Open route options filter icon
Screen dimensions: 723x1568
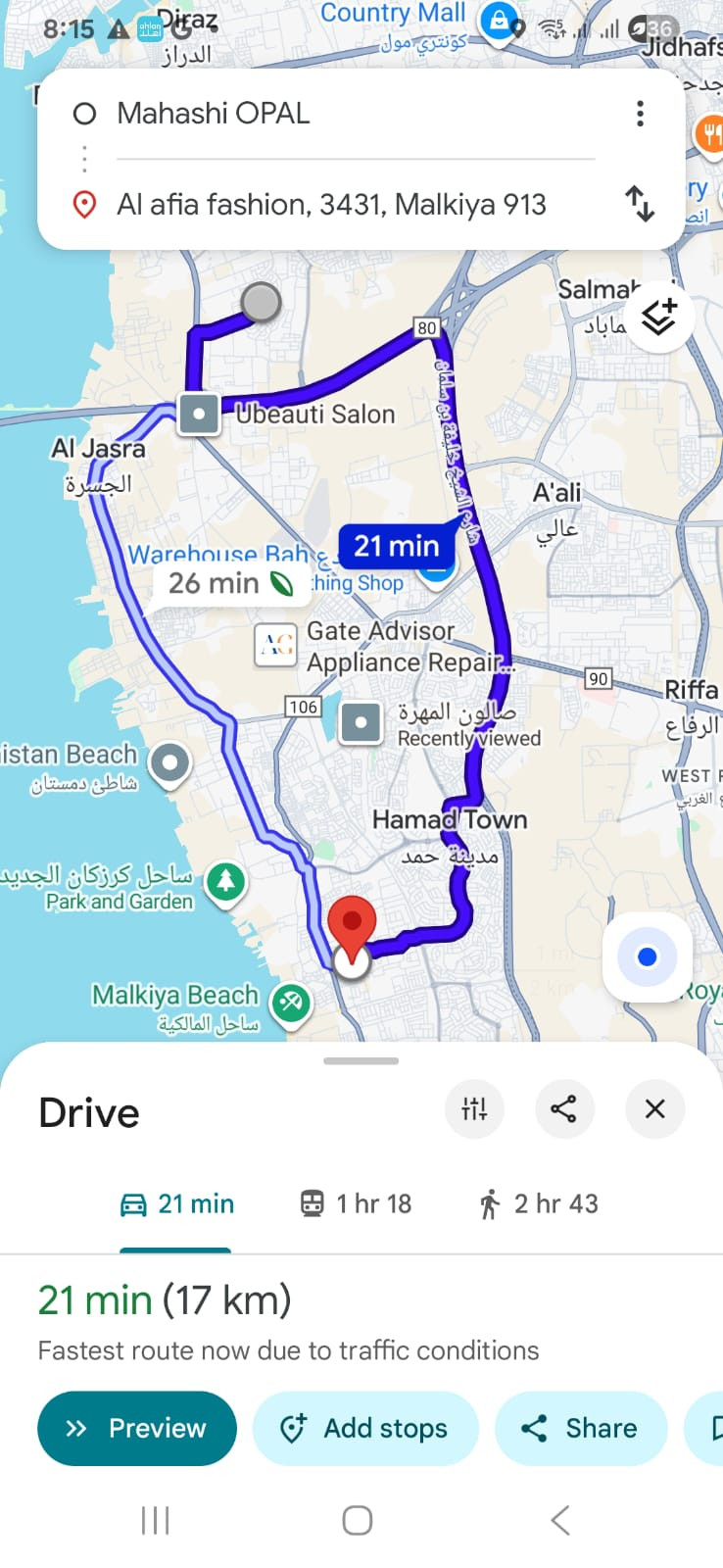click(474, 1108)
